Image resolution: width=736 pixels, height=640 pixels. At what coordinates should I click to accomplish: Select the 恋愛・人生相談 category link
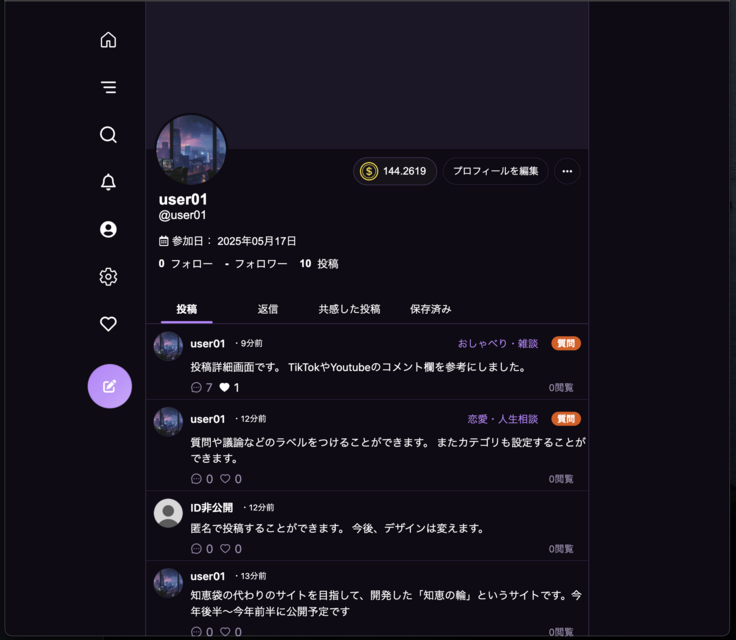pyautogui.click(x=502, y=419)
